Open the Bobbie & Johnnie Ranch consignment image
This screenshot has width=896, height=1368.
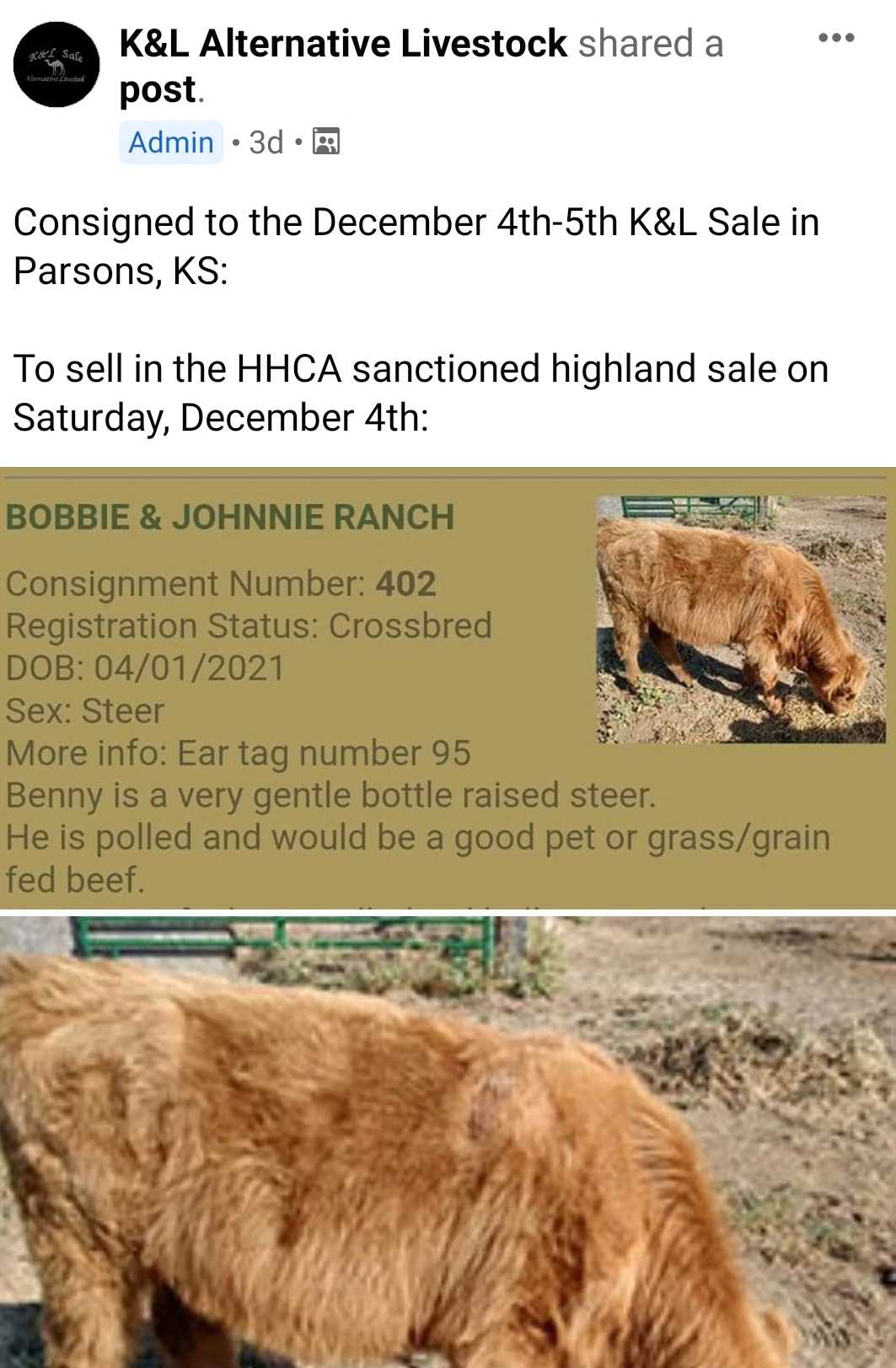coord(448,687)
